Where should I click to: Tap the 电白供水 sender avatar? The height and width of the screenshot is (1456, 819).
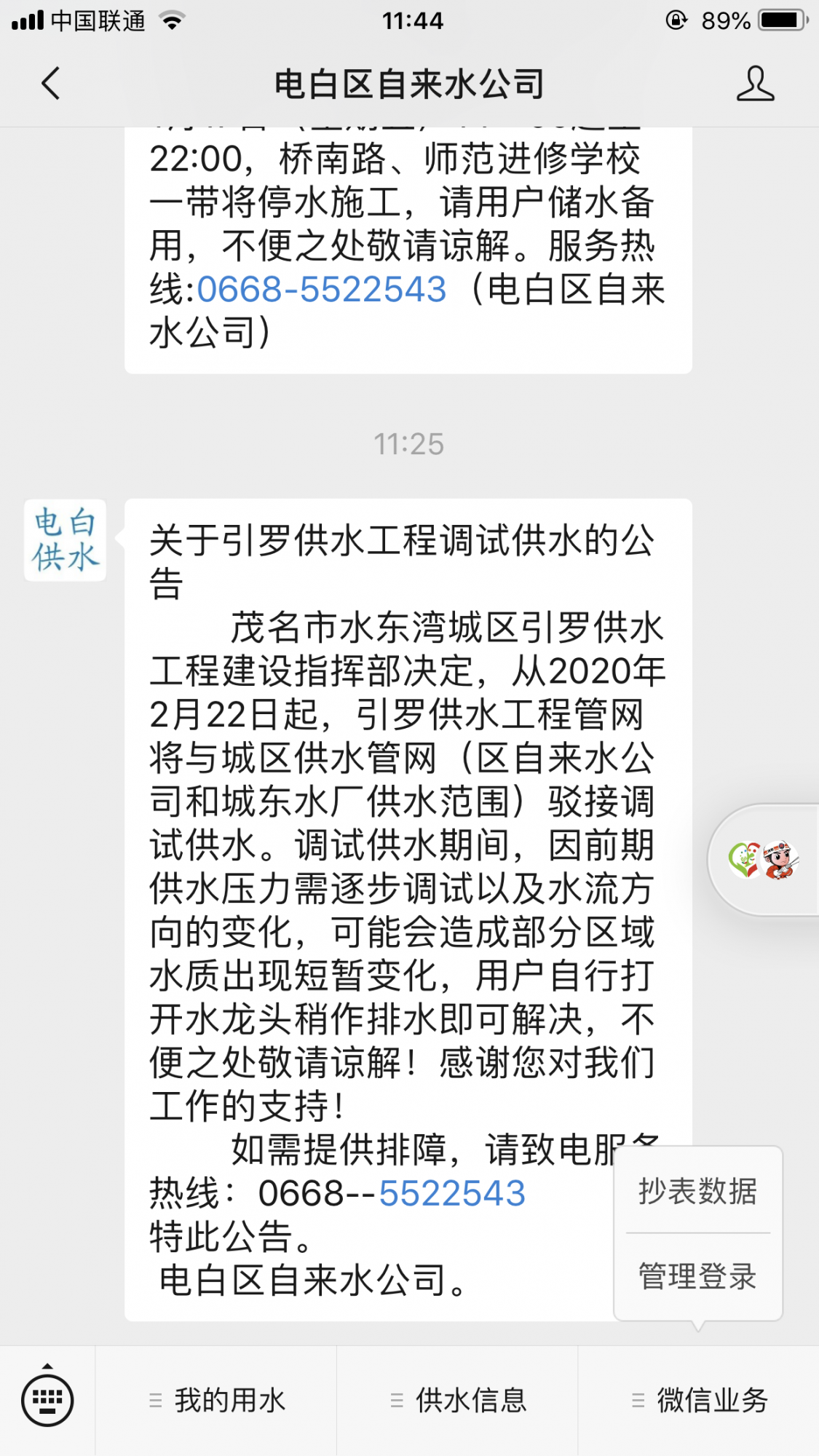point(65,540)
